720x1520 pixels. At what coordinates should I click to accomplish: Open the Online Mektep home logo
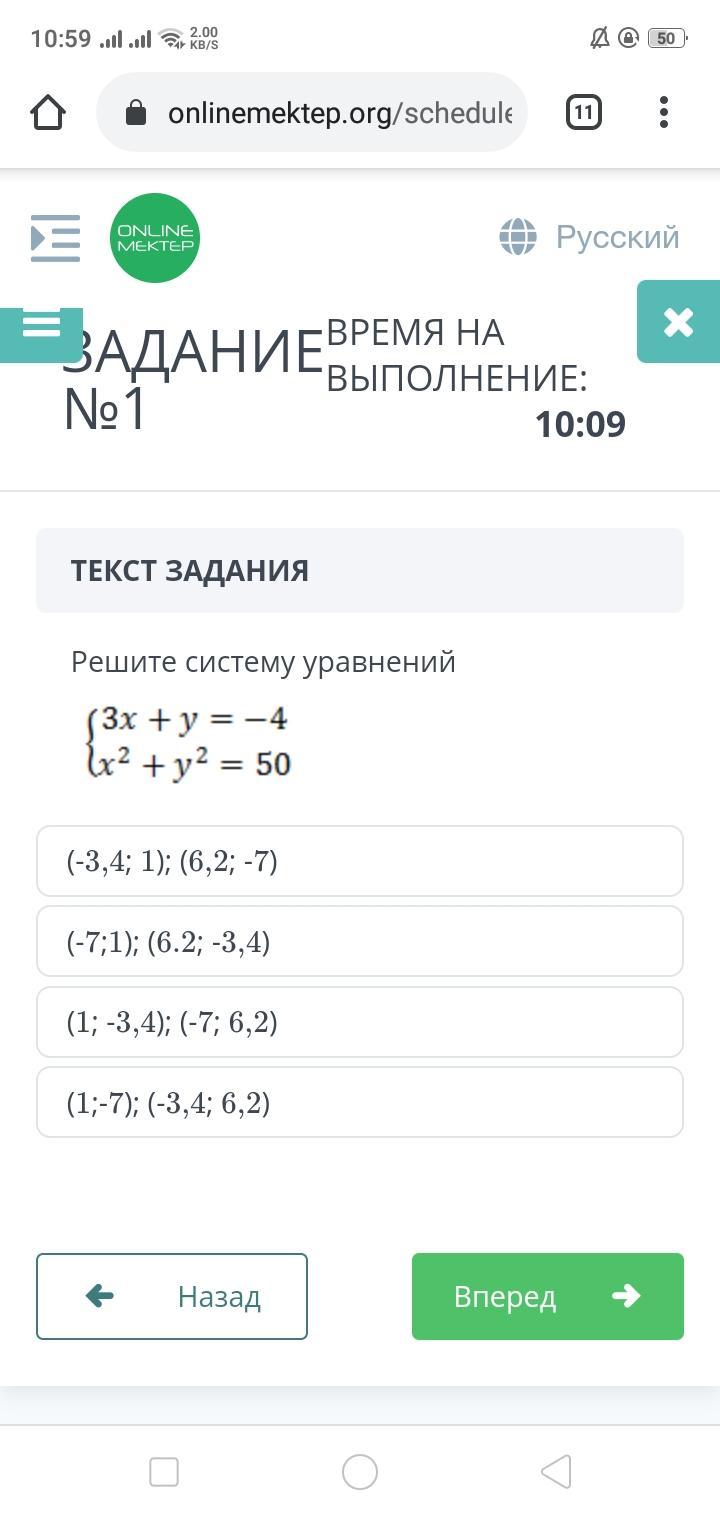coord(155,238)
